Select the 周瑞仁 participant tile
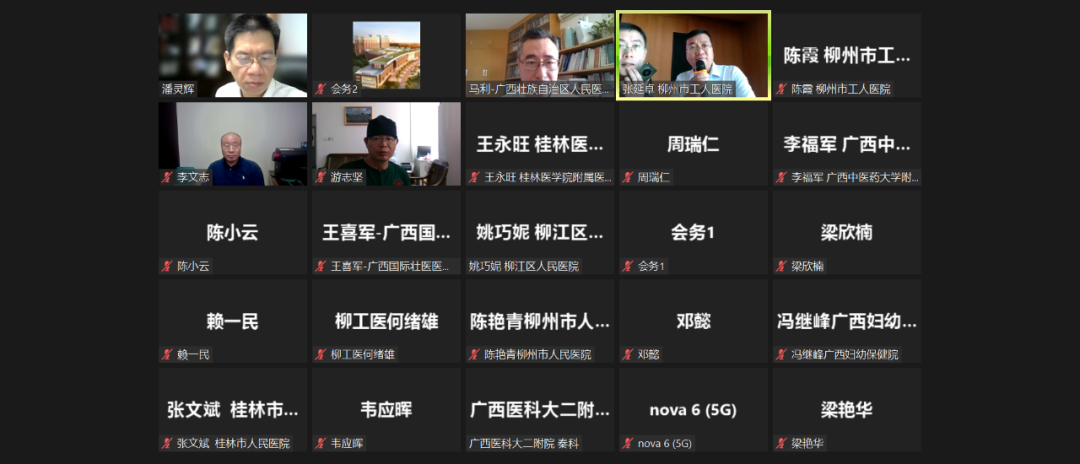 pos(693,143)
